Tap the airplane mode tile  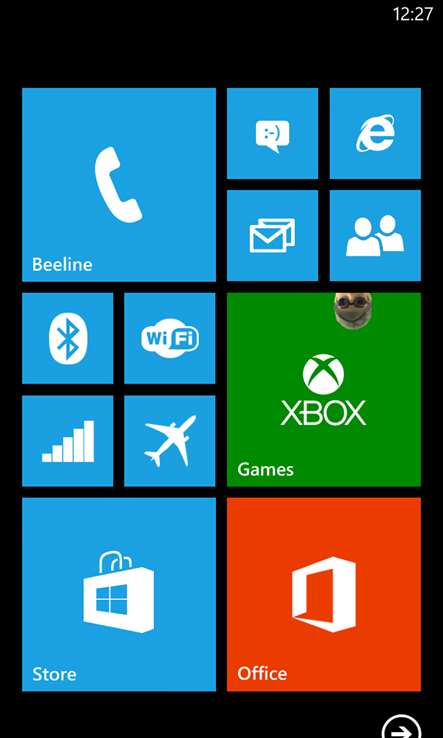click(170, 441)
